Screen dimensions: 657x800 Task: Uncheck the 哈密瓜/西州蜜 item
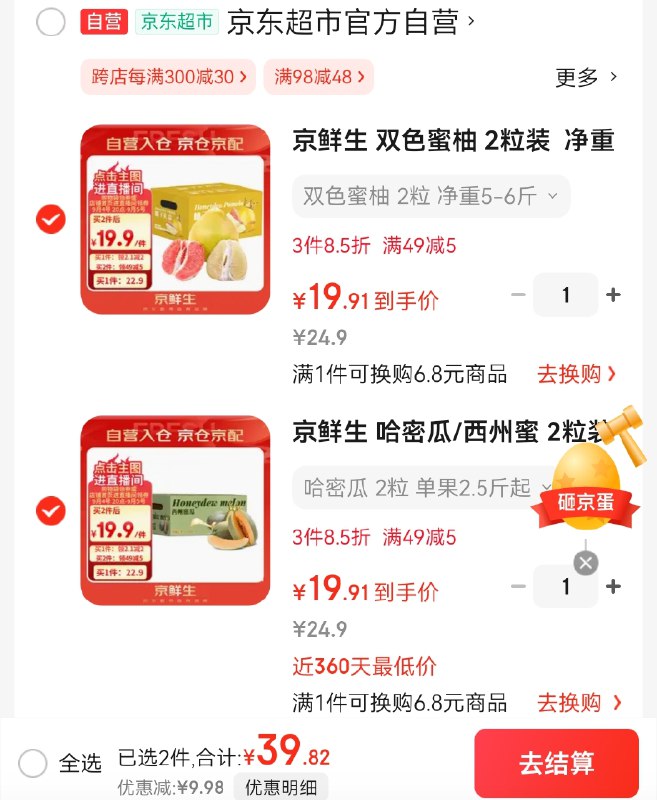point(50,511)
